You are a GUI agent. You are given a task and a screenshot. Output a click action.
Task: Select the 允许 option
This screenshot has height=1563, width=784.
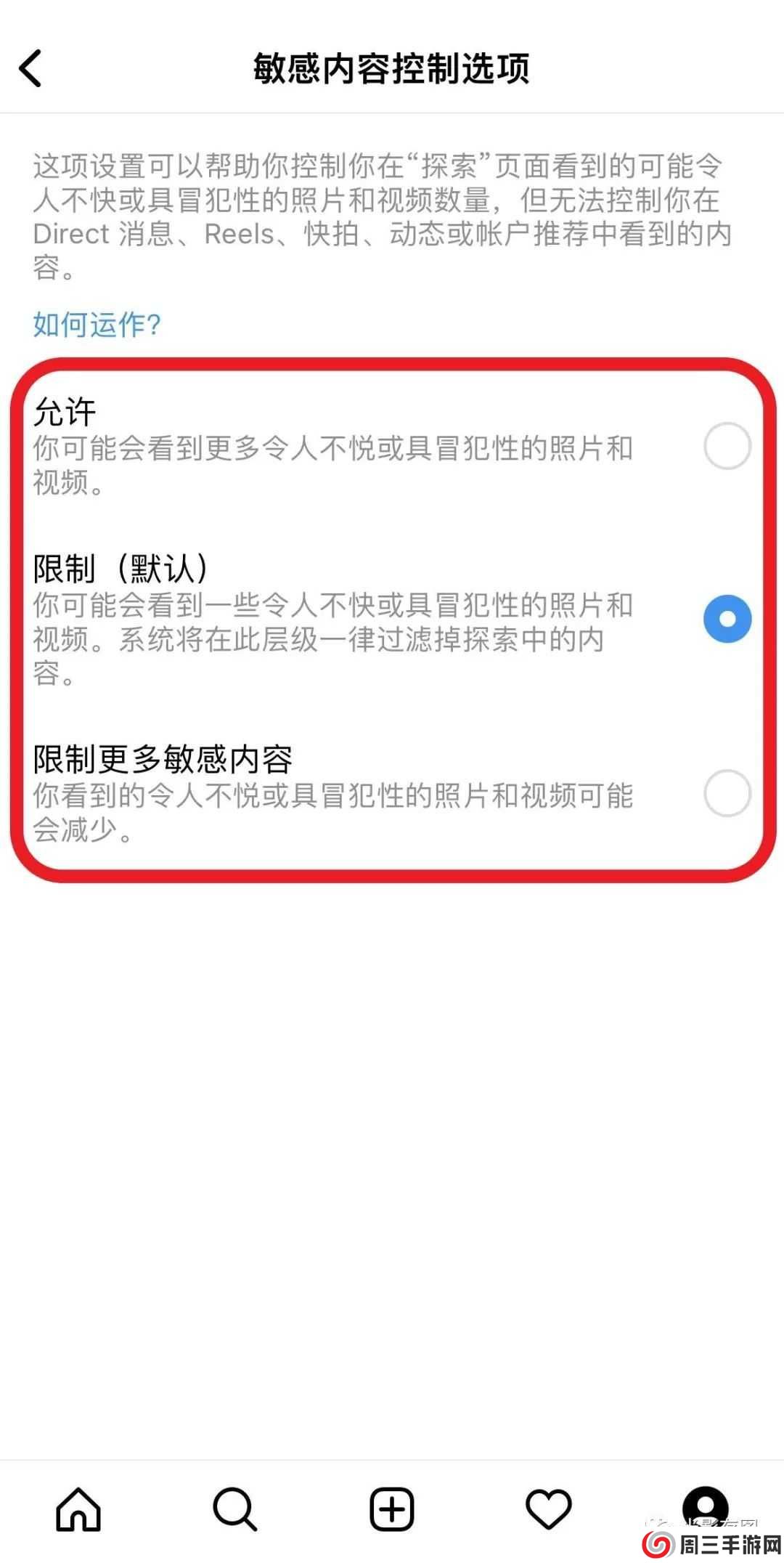tap(727, 445)
